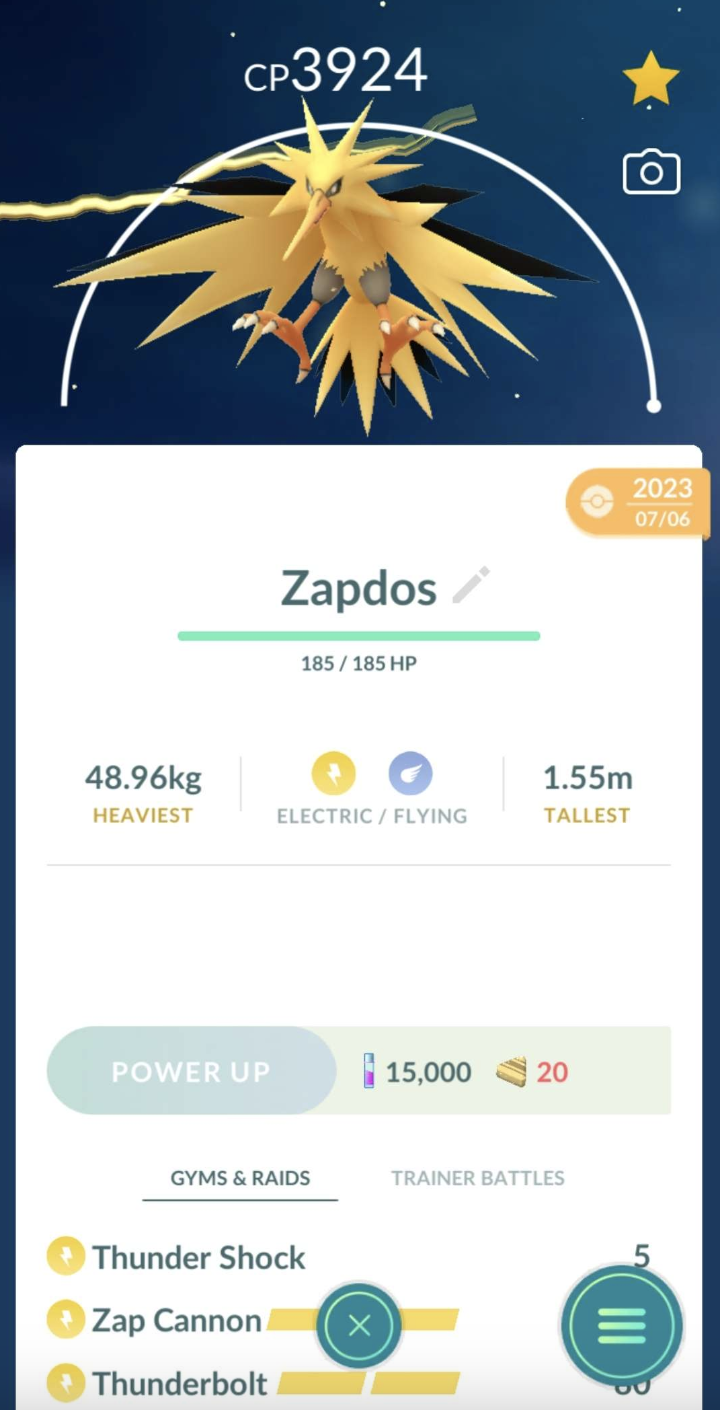Edit Zapdos nickname with pencil icon

[471, 586]
